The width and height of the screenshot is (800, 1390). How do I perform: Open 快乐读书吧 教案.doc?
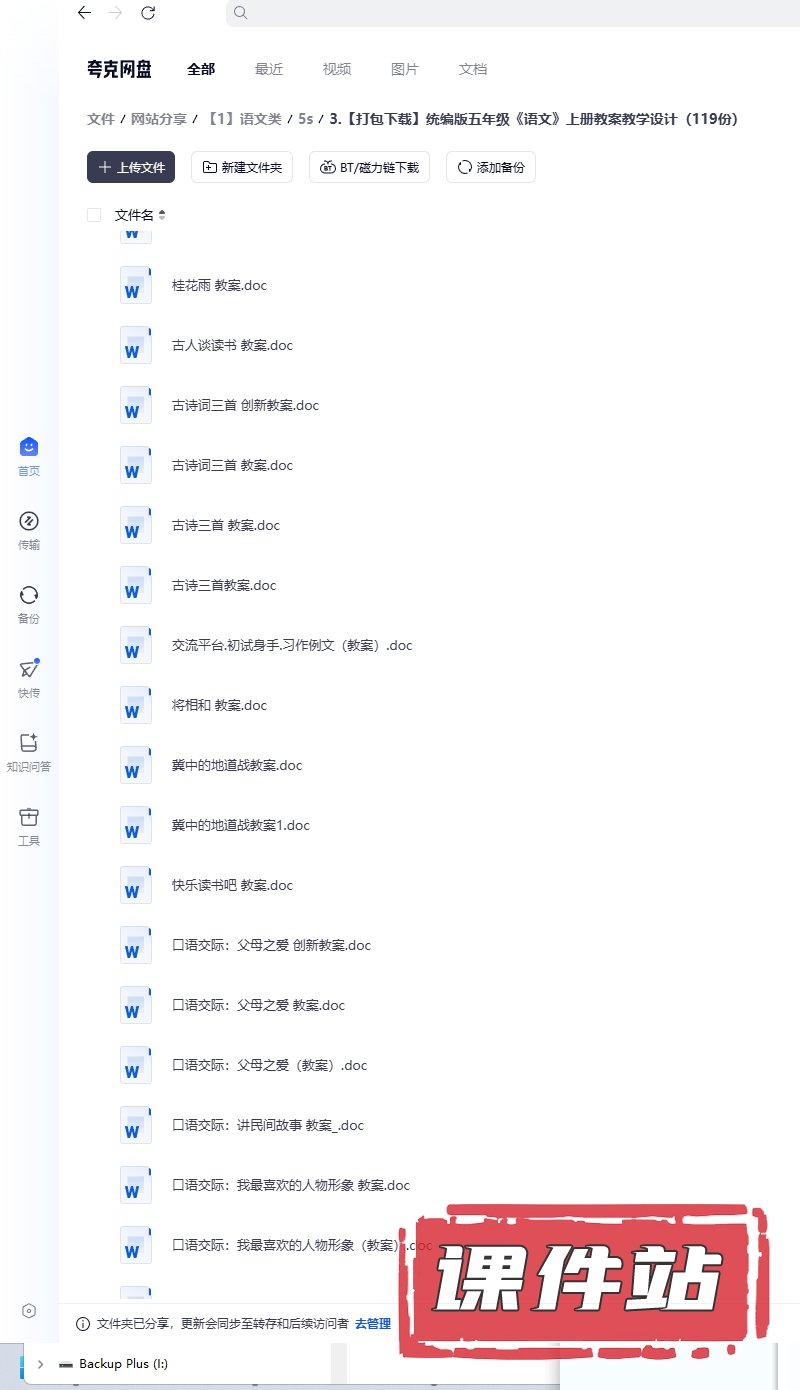(x=232, y=885)
